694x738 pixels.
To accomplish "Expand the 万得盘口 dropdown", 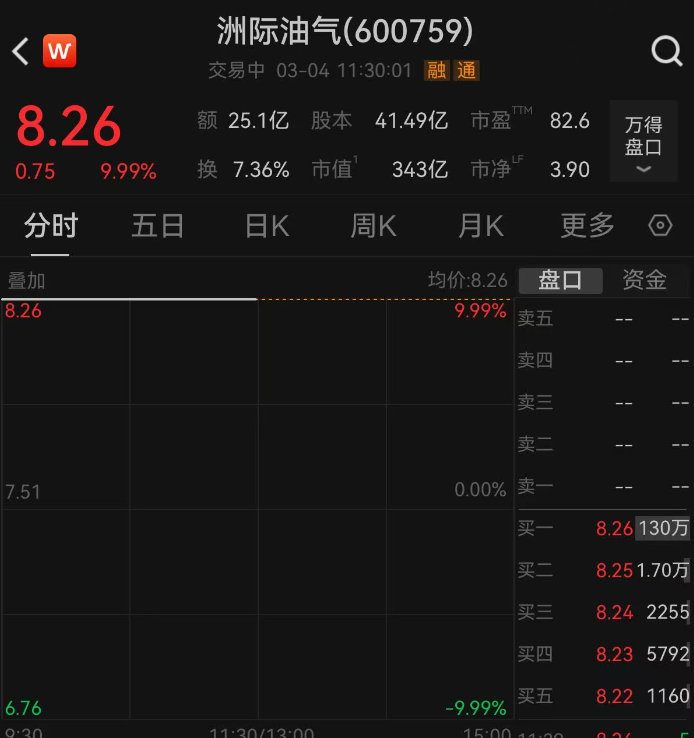I will tap(643, 143).
